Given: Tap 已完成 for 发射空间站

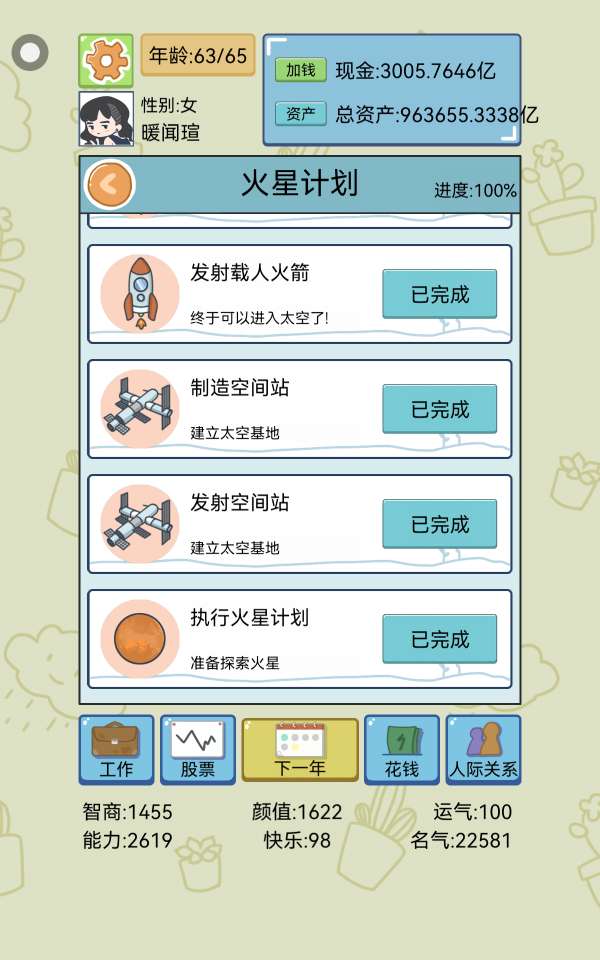Looking at the screenshot, I should coord(439,524).
